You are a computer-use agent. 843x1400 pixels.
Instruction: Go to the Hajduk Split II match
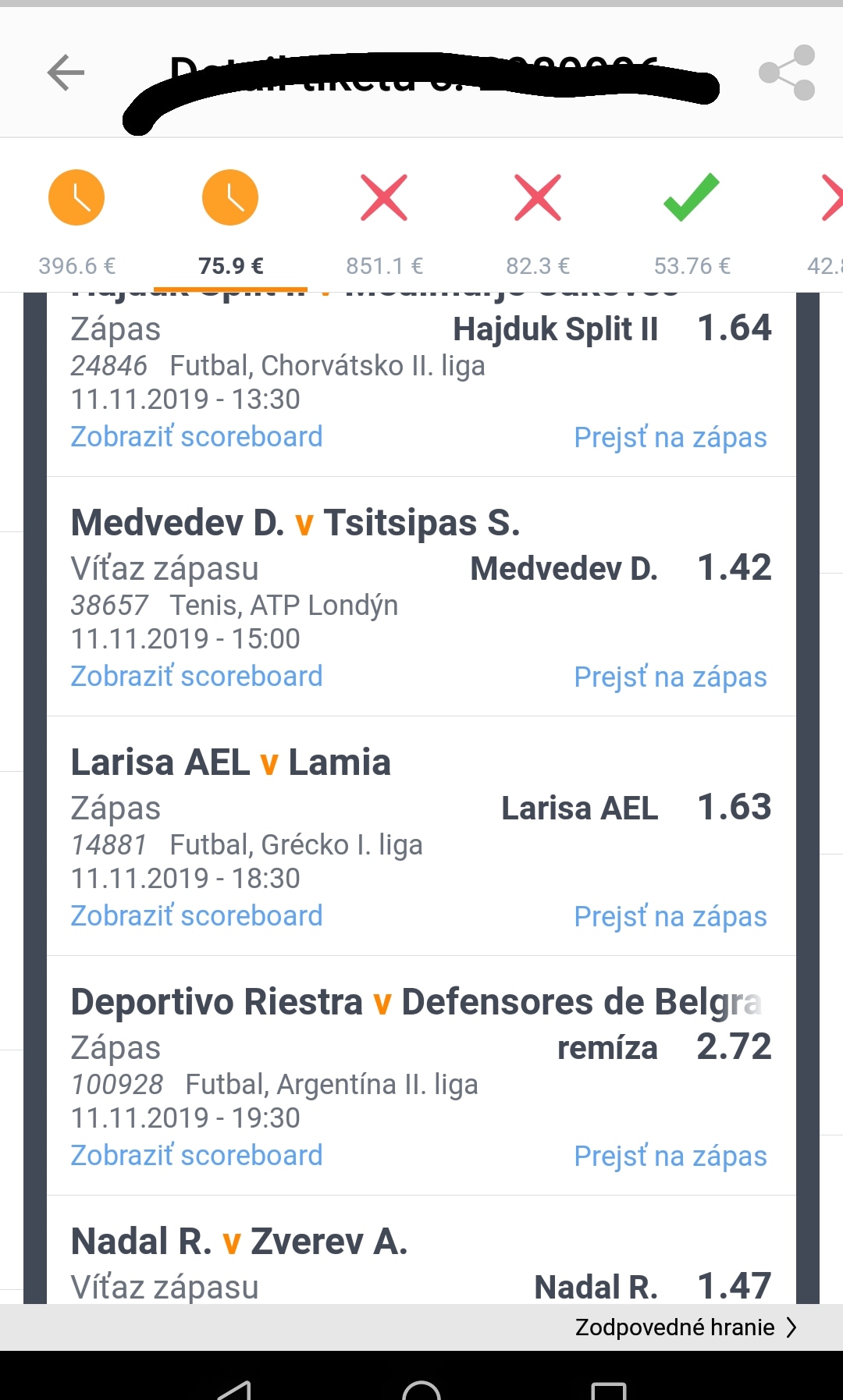[x=670, y=438]
